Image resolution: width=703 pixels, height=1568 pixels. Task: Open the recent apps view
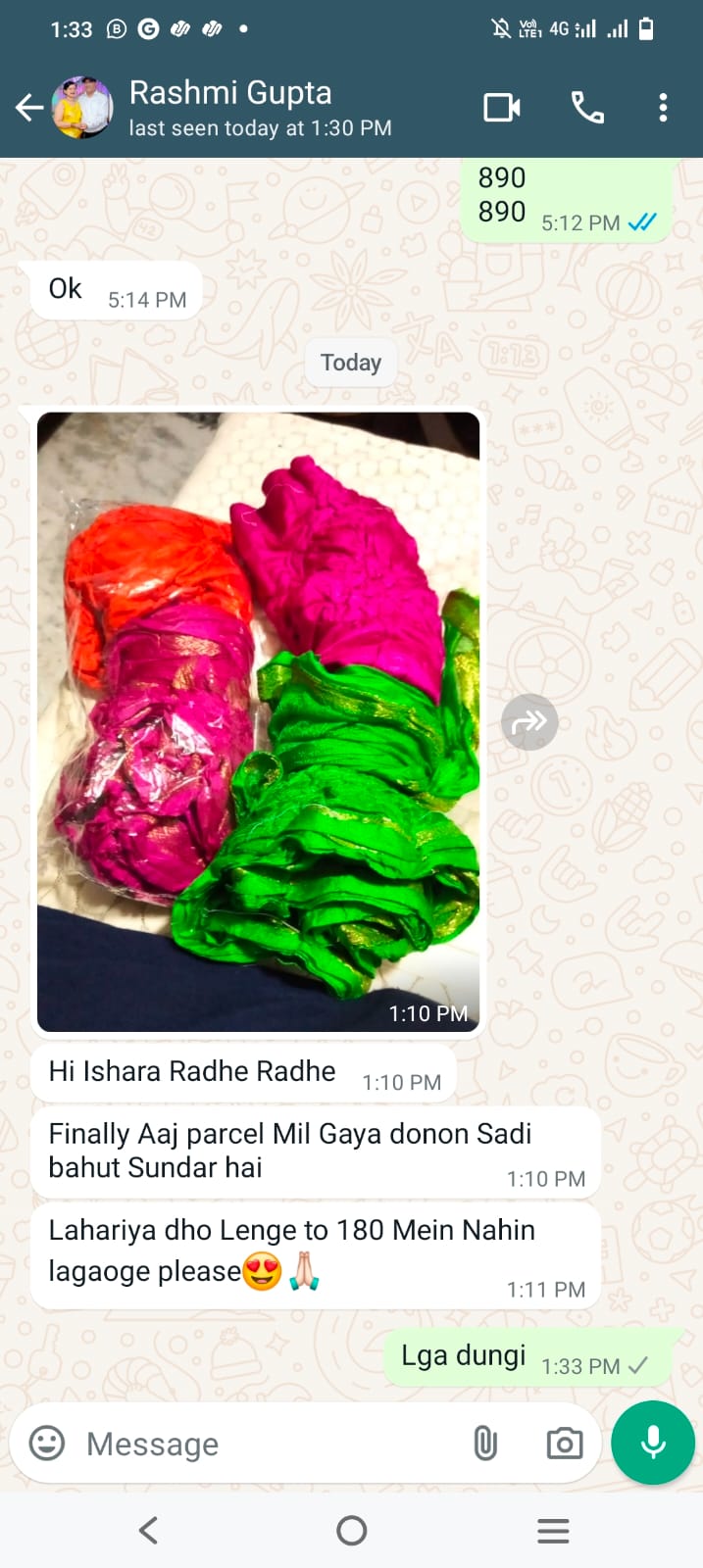tap(553, 1531)
